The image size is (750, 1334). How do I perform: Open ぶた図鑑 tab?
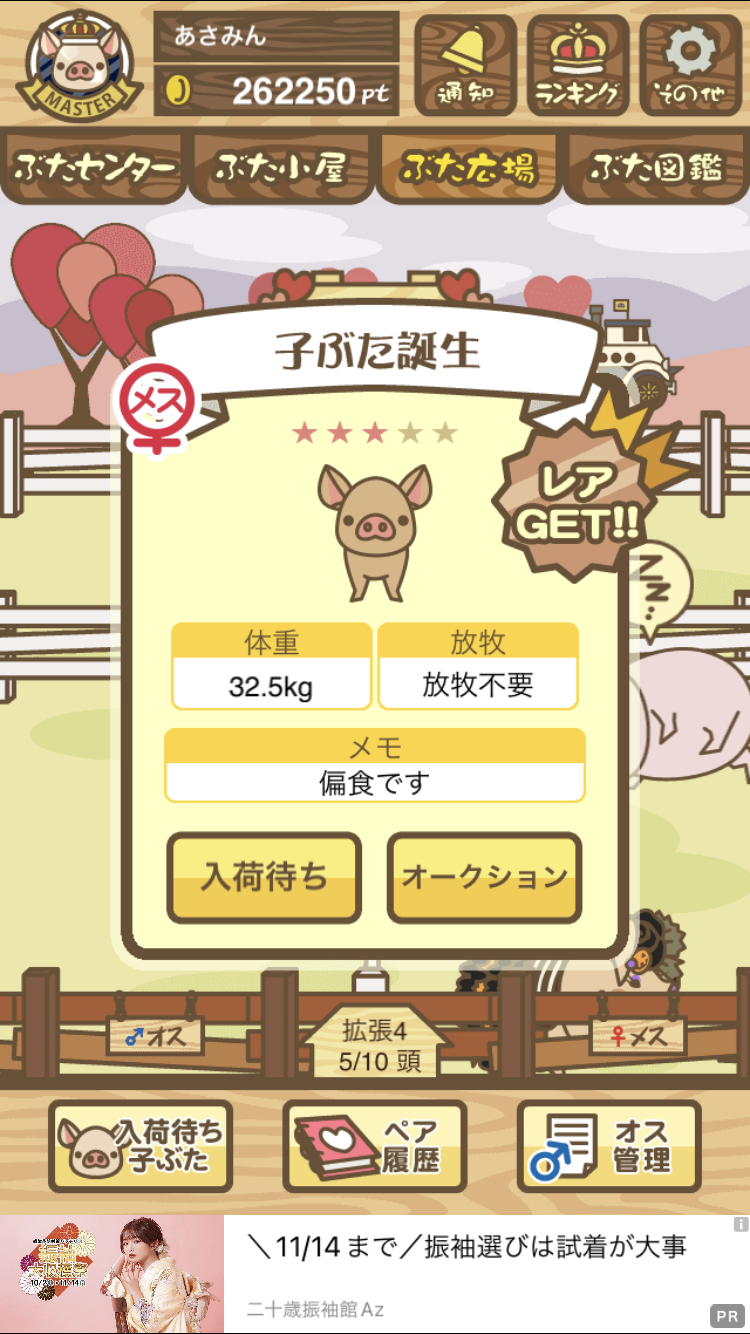coord(656,168)
